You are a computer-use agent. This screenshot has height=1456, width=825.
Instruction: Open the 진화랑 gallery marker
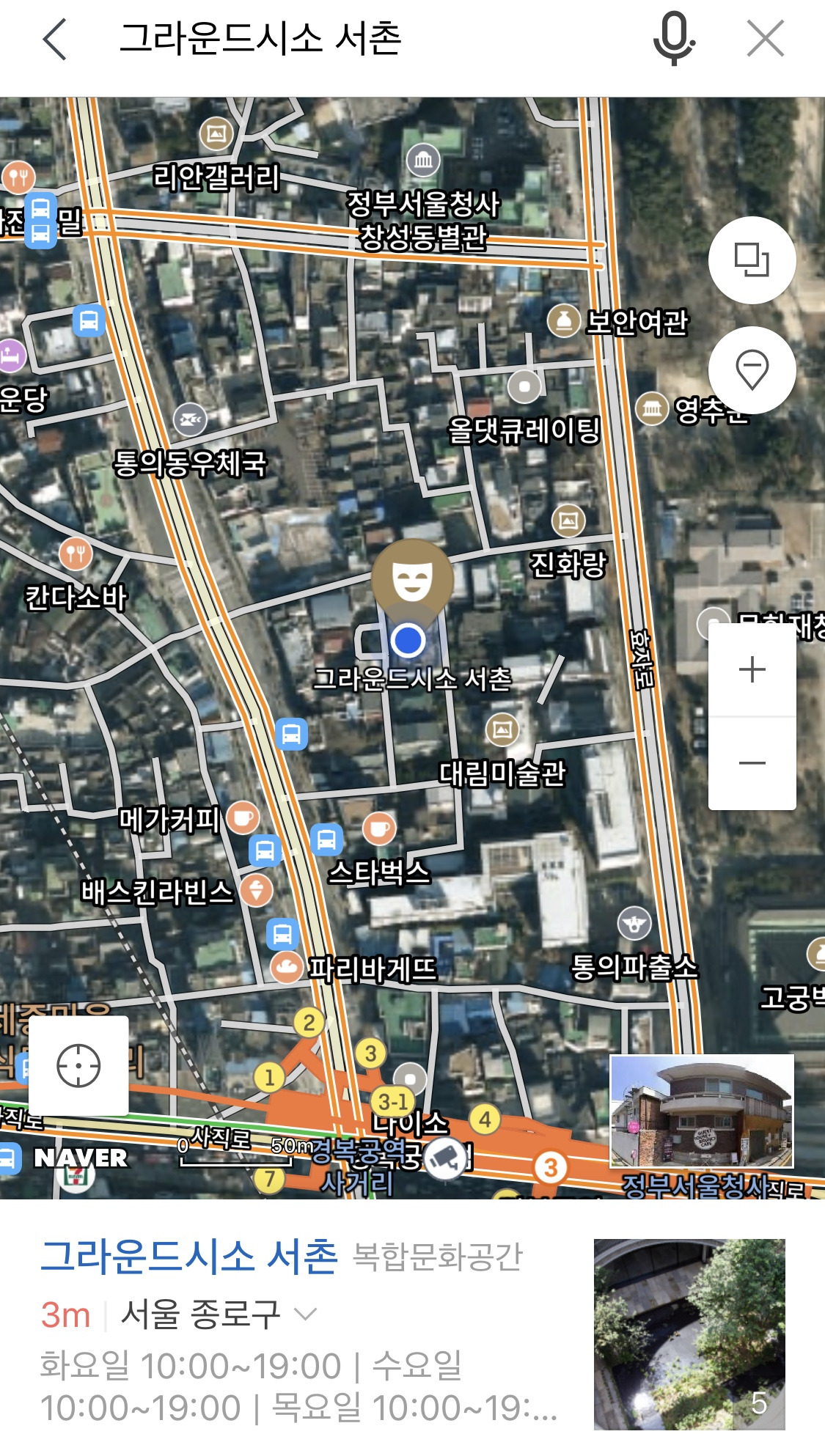568,521
